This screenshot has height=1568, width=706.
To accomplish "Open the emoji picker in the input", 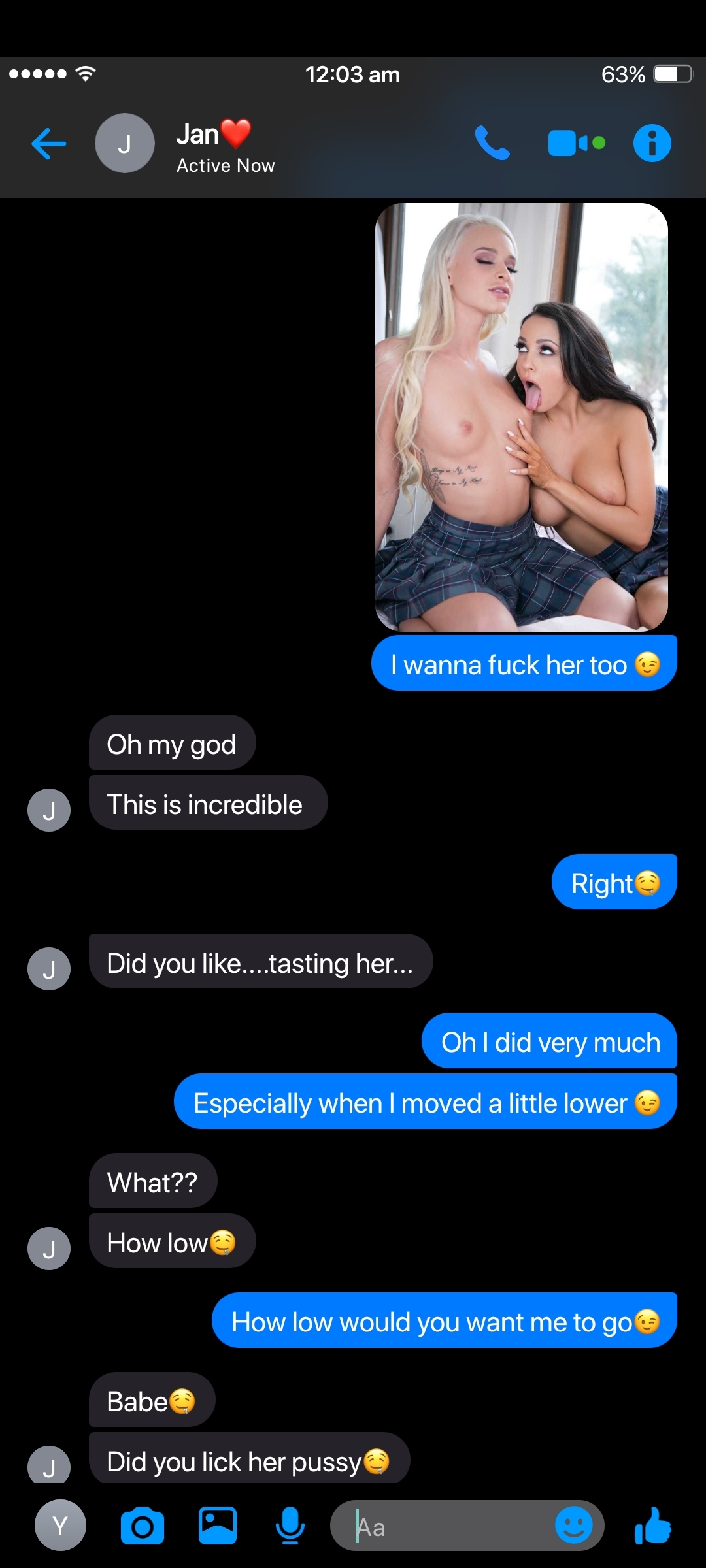I will 573,1526.
